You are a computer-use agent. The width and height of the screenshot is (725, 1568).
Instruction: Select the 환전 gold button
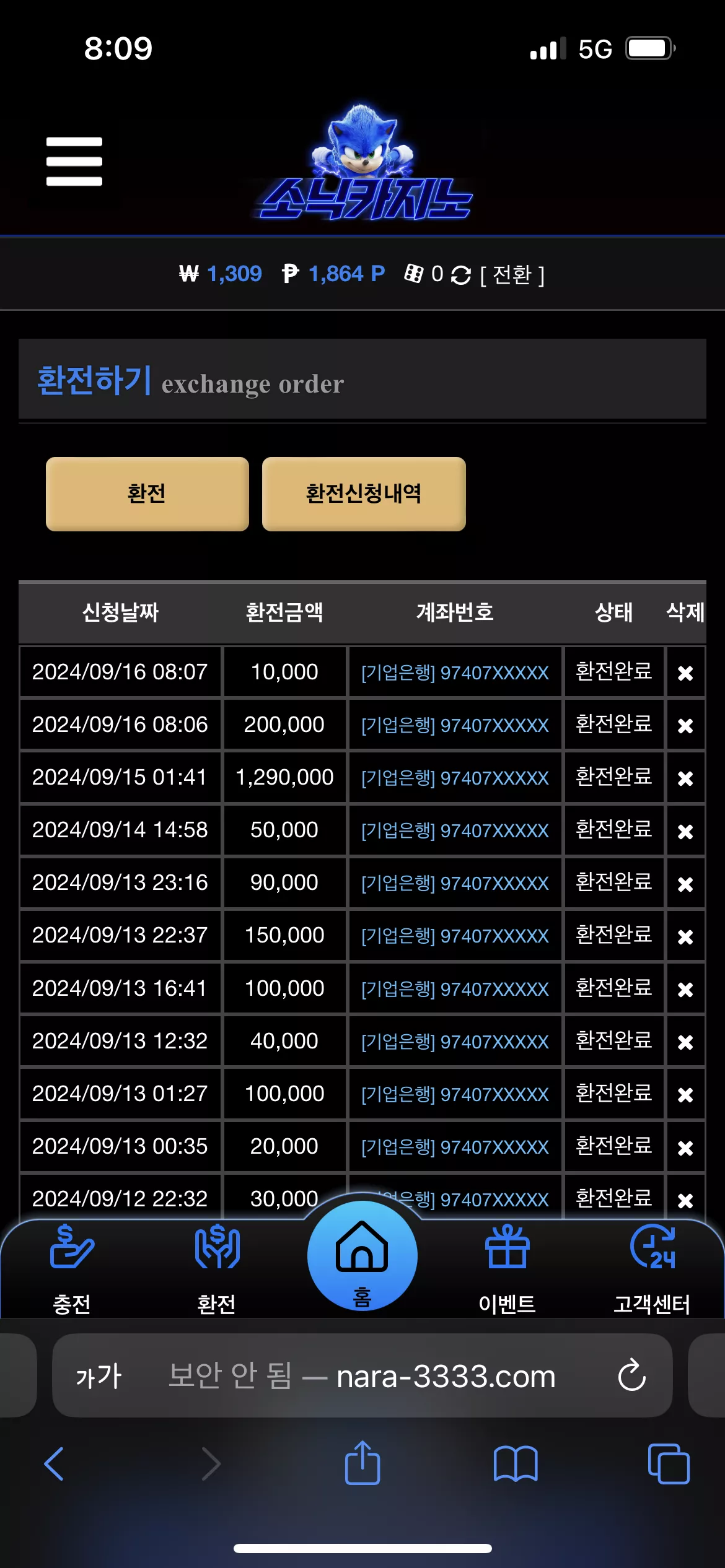147,494
